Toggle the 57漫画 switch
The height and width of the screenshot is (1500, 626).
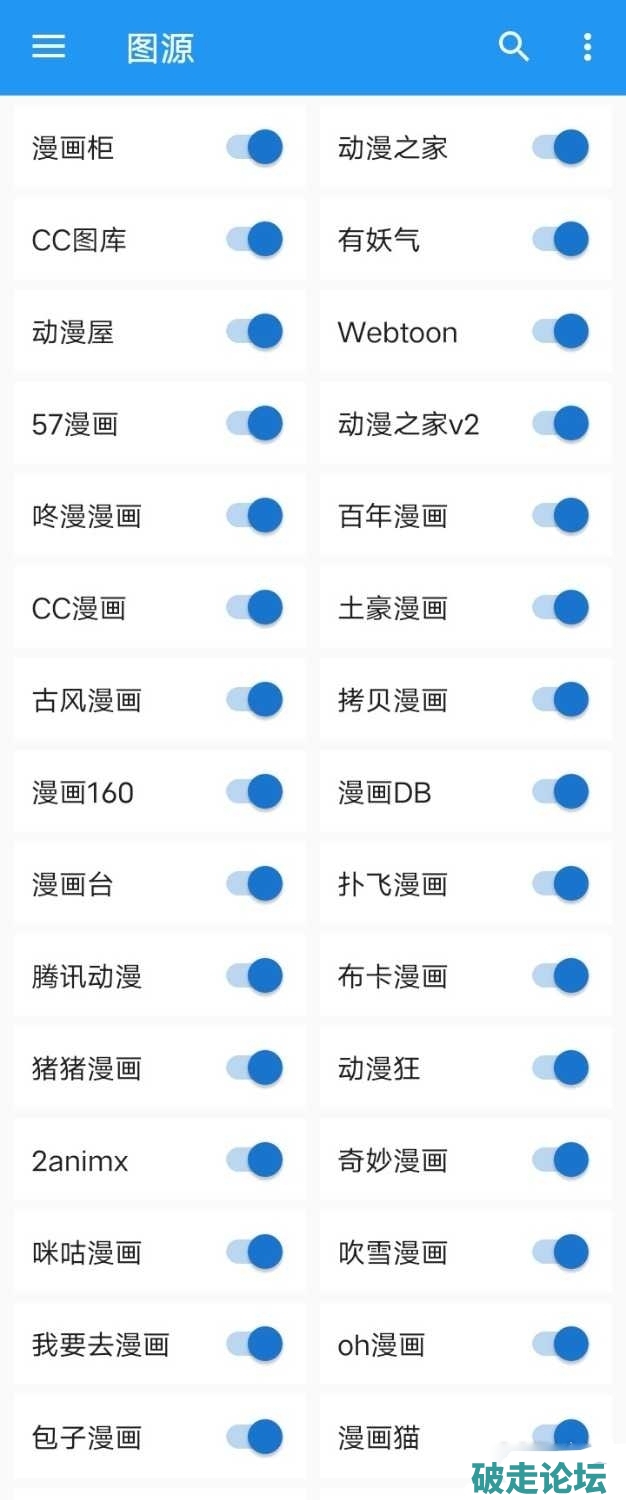(255, 424)
